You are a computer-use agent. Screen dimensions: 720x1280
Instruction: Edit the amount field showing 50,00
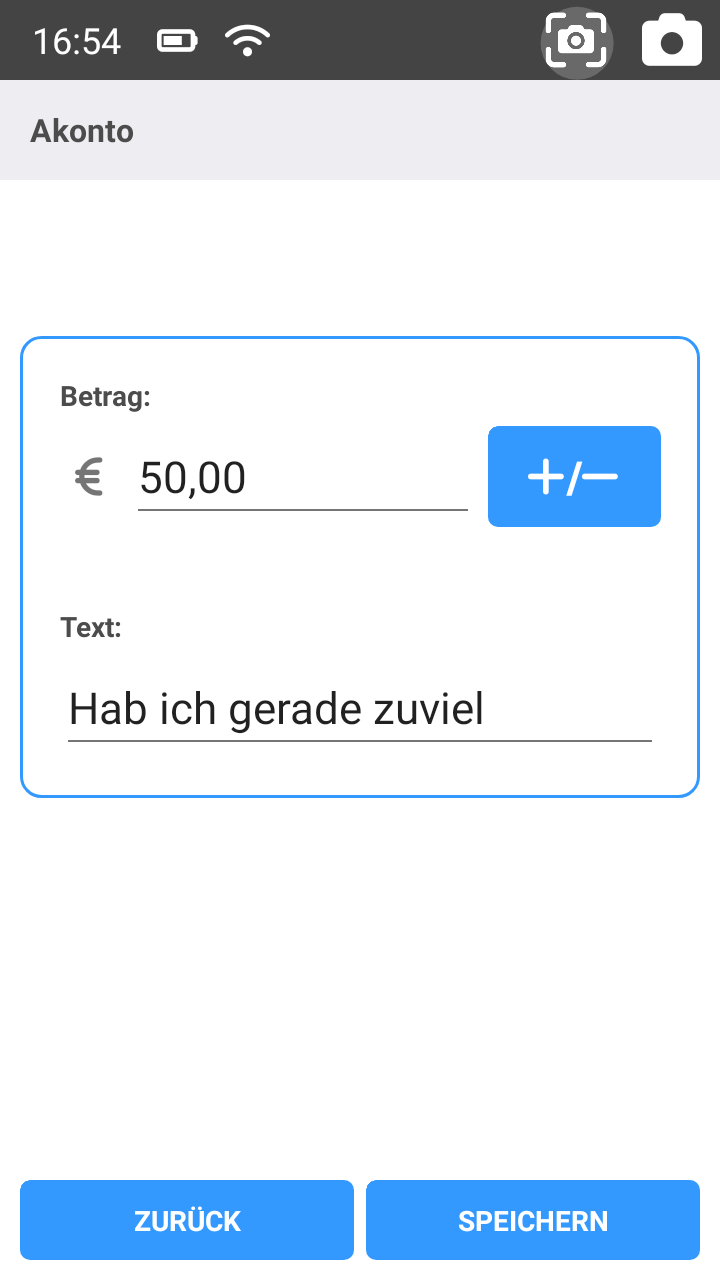[300, 477]
